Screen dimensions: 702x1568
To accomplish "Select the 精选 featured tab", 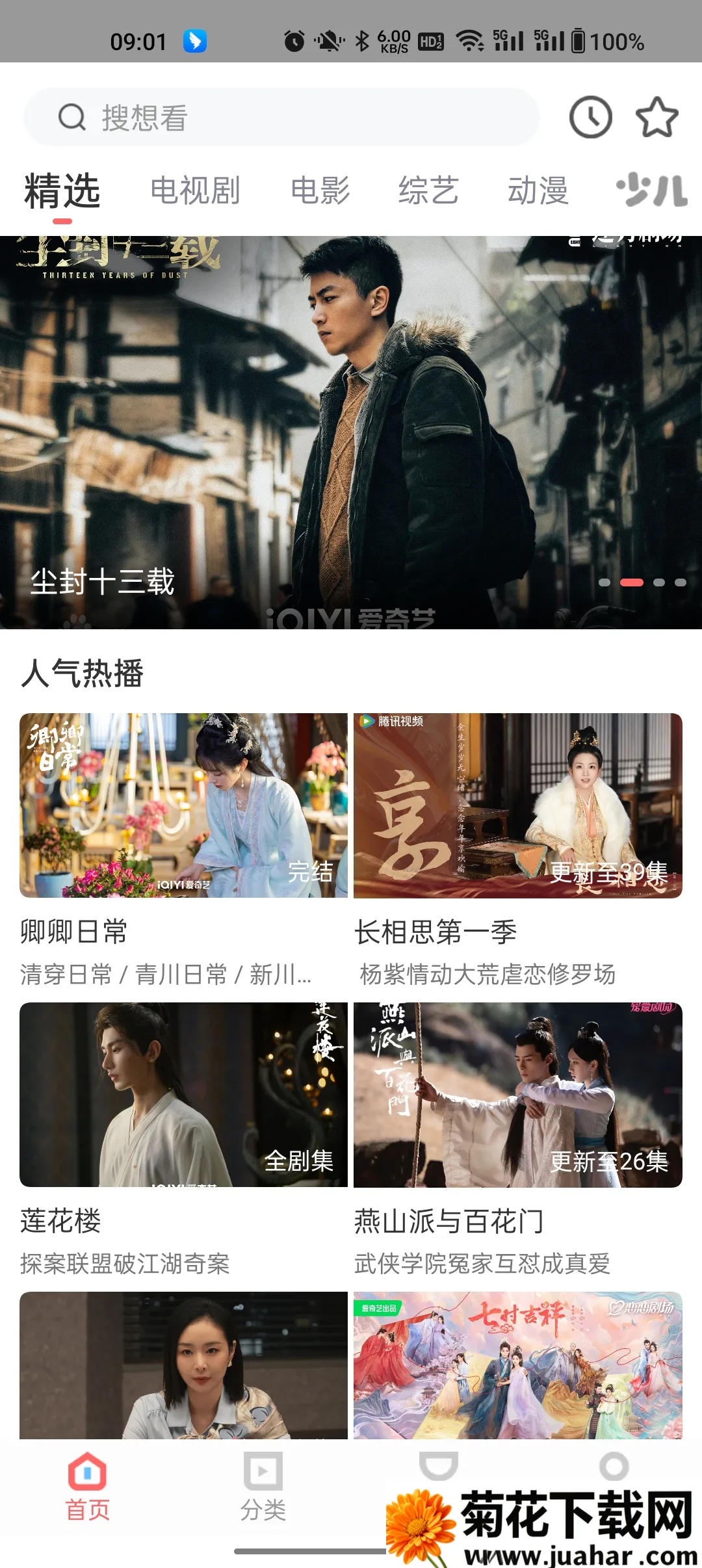I will click(60, 190).
